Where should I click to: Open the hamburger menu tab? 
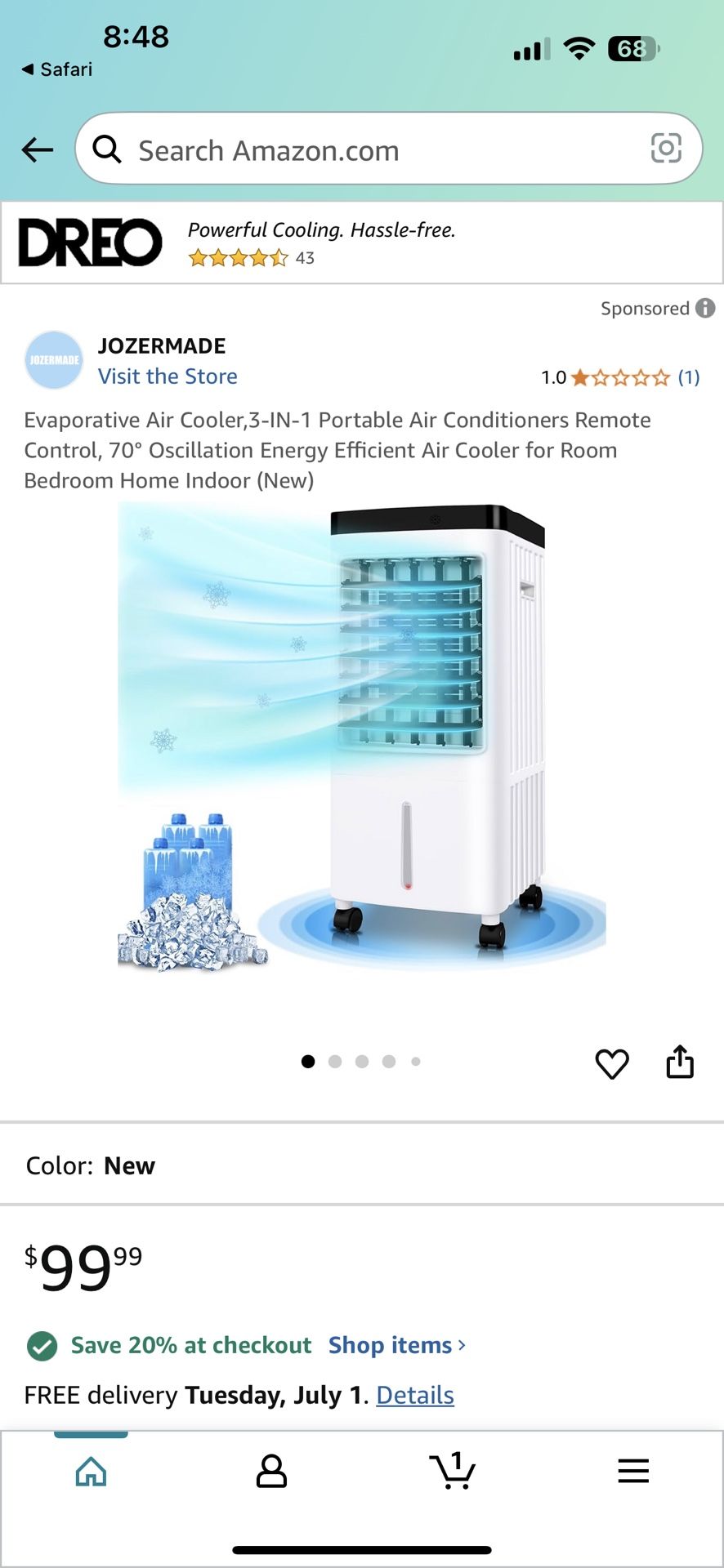[x=632, y=1472]
